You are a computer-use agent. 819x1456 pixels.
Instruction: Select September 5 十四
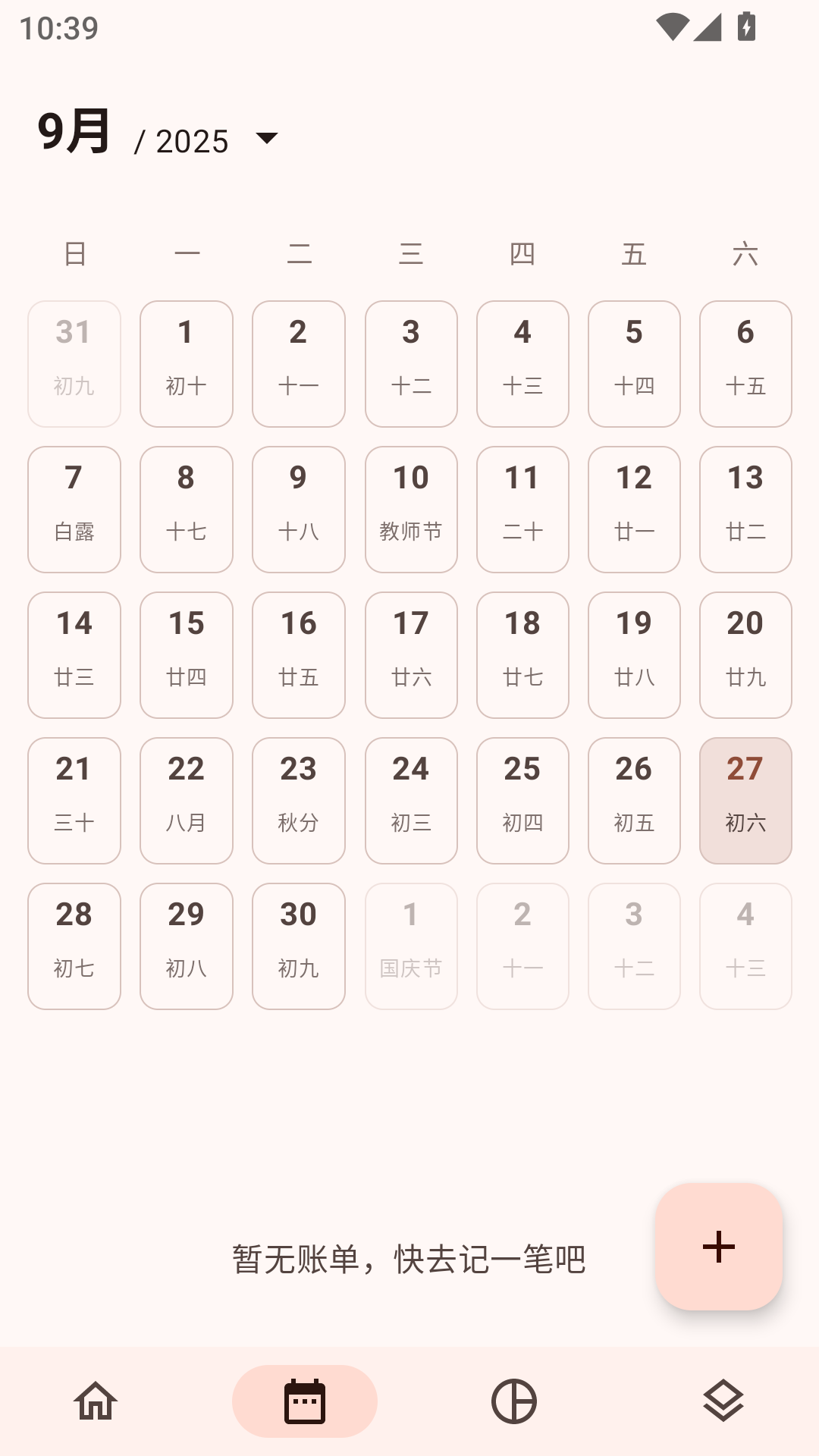(x=634, y=364)
